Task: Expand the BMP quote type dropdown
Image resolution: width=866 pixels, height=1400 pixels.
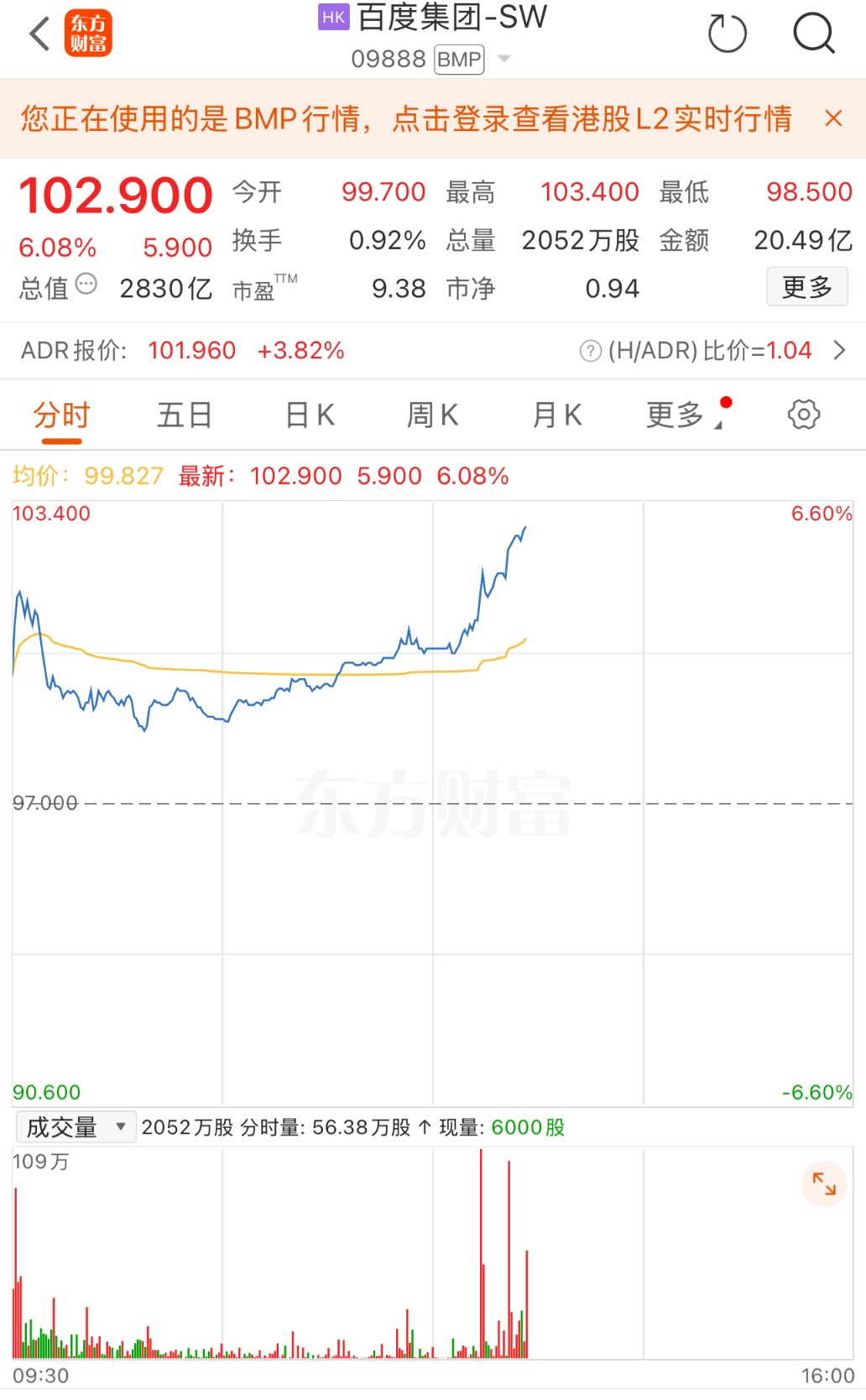Action: 504,59
